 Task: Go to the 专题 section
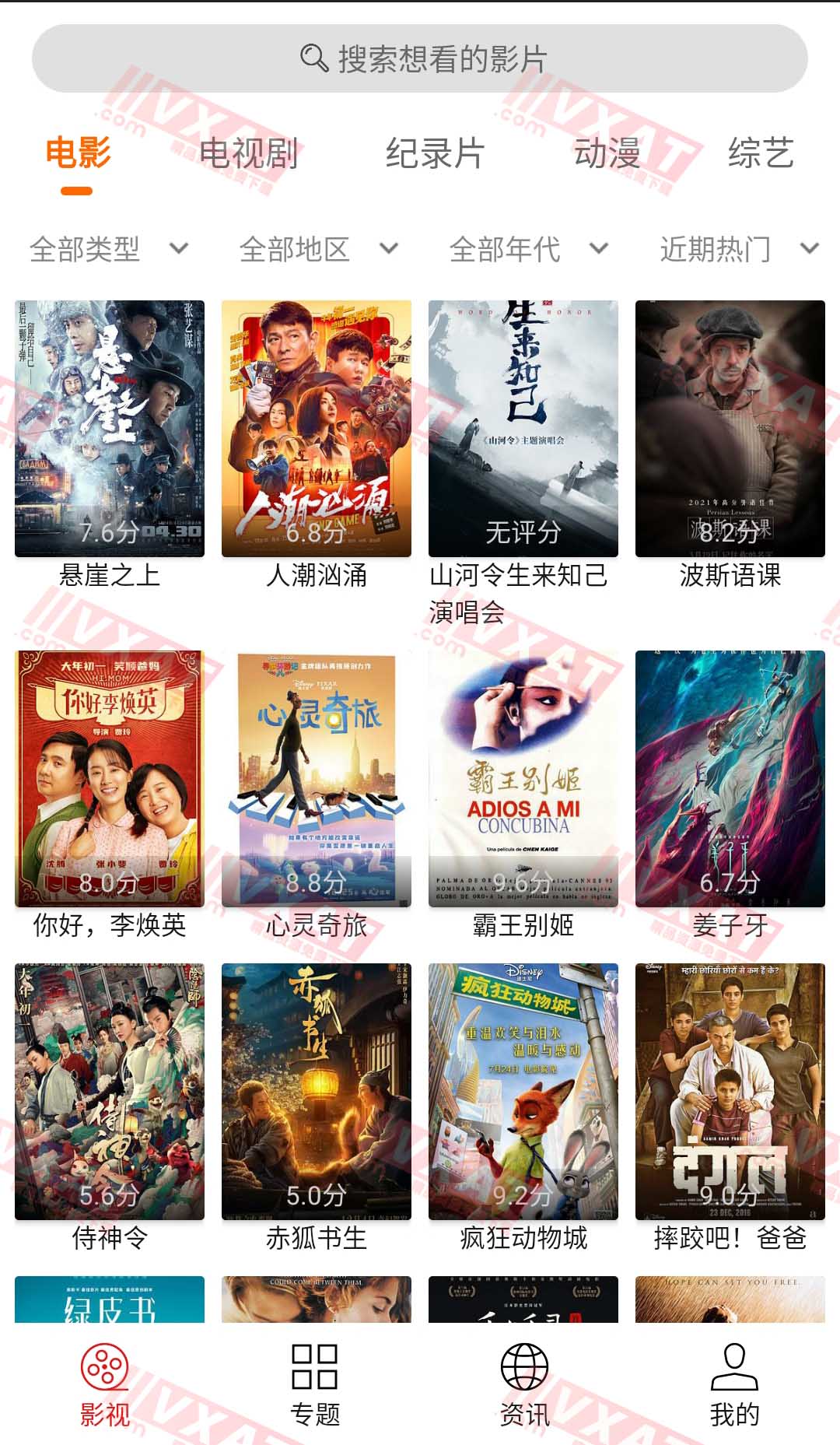point(315,1385)
